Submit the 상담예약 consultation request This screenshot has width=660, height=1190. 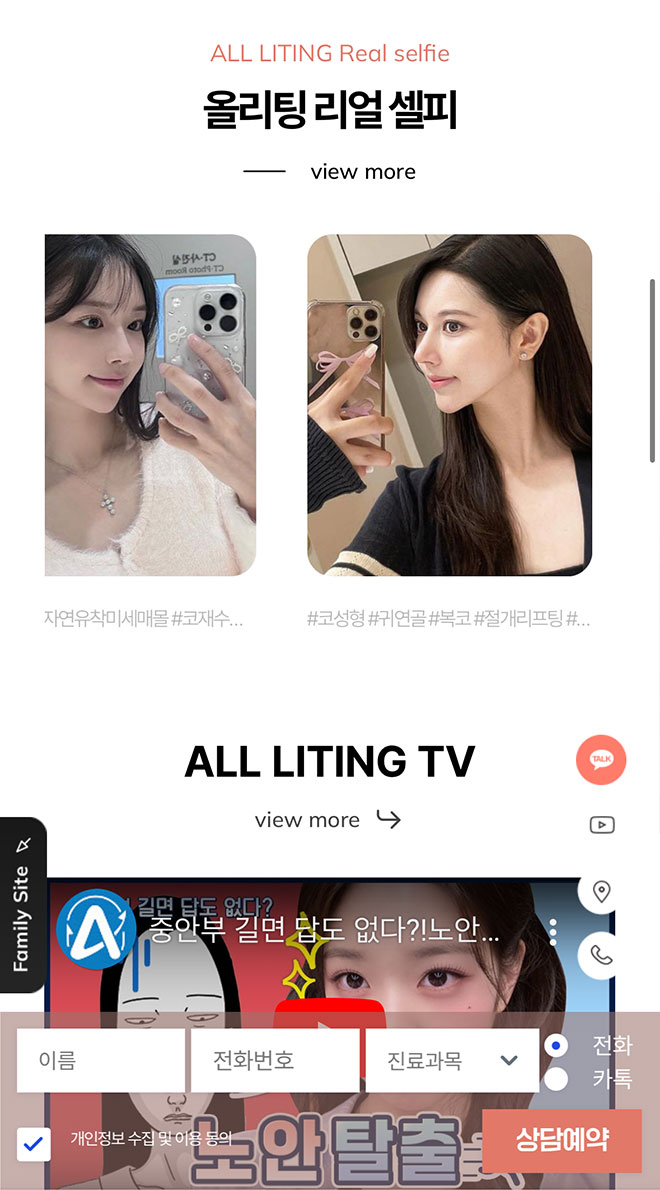562,1140
